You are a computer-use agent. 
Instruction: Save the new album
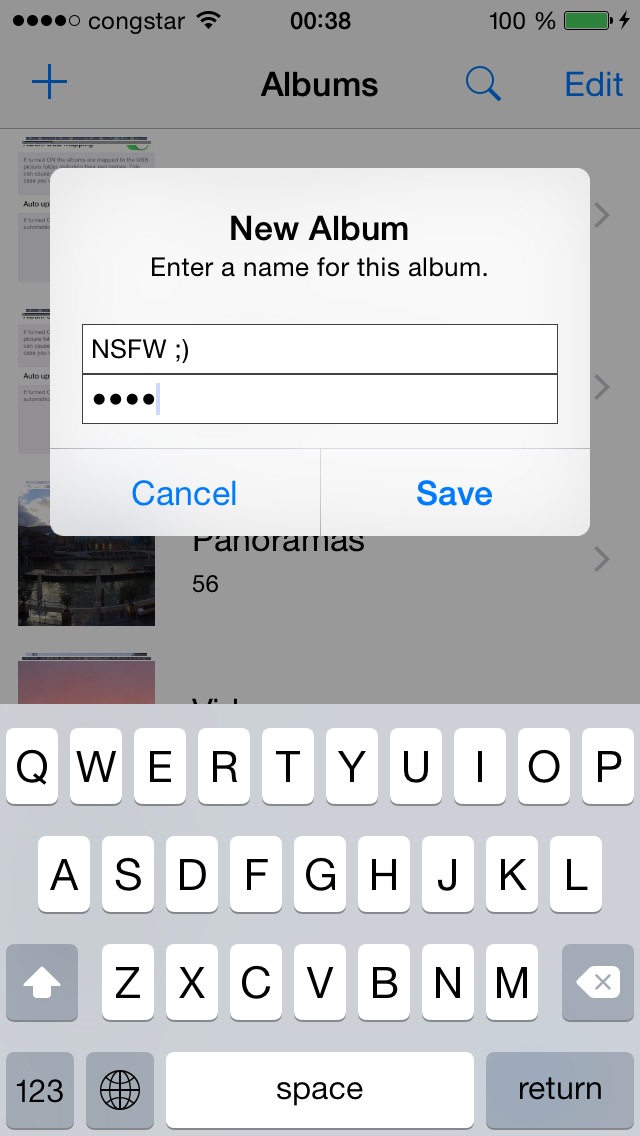[x=454, y=493]
